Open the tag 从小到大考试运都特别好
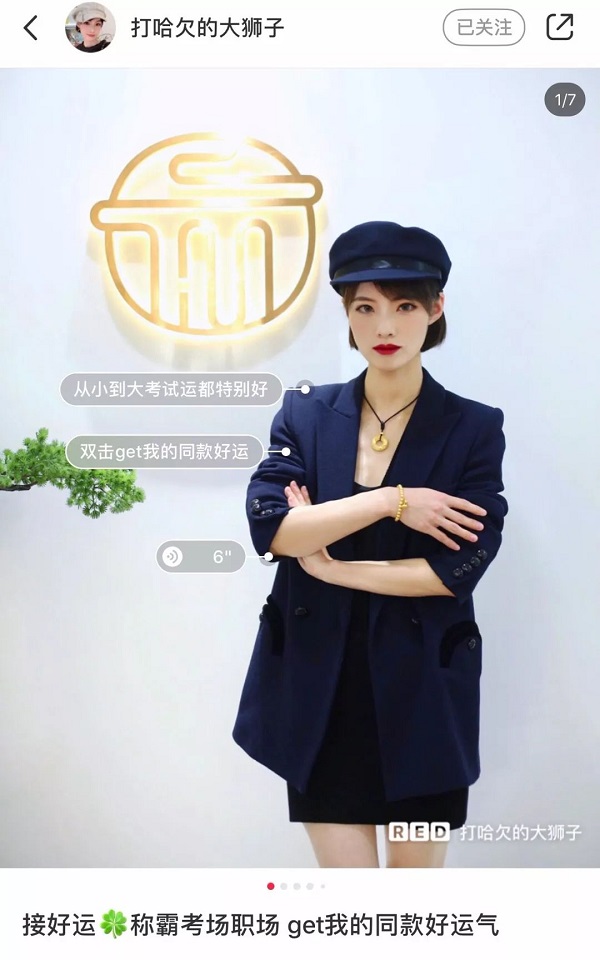600x960 pixels. pyautogui.click(x=171, y=389)
